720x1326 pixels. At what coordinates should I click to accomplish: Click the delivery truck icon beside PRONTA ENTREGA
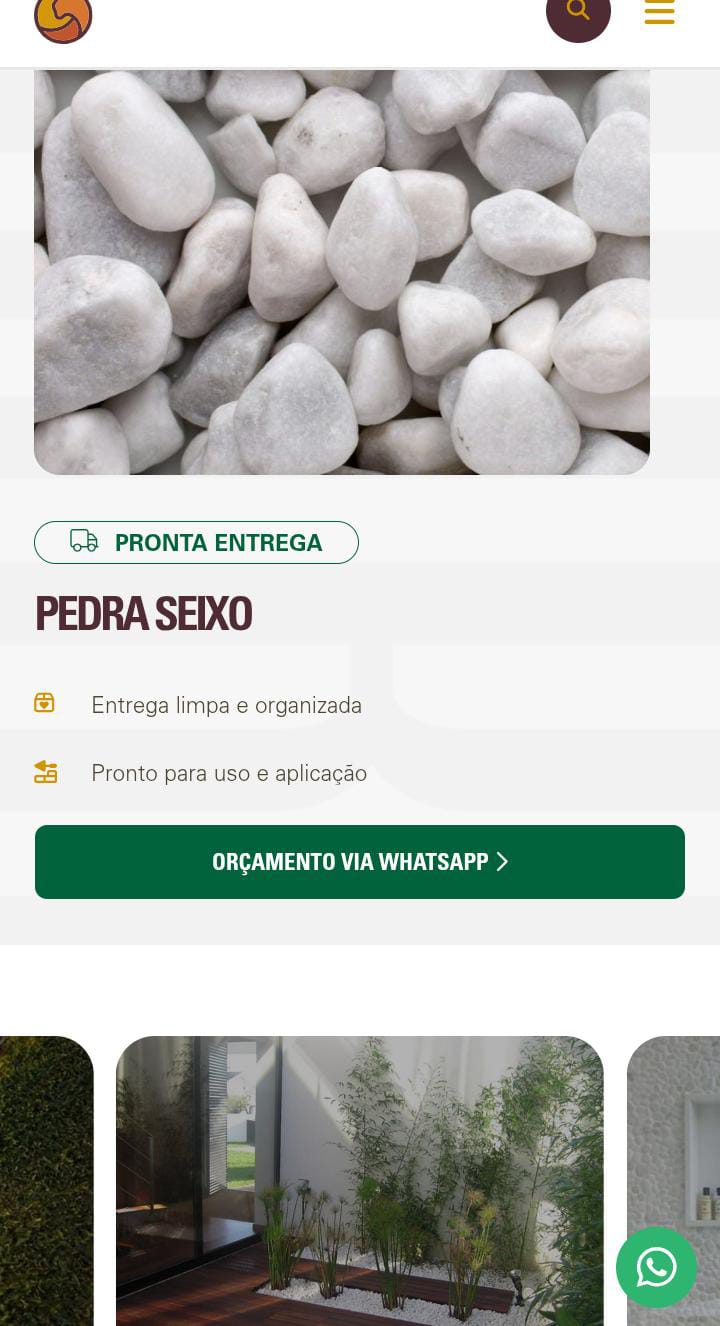84,540
